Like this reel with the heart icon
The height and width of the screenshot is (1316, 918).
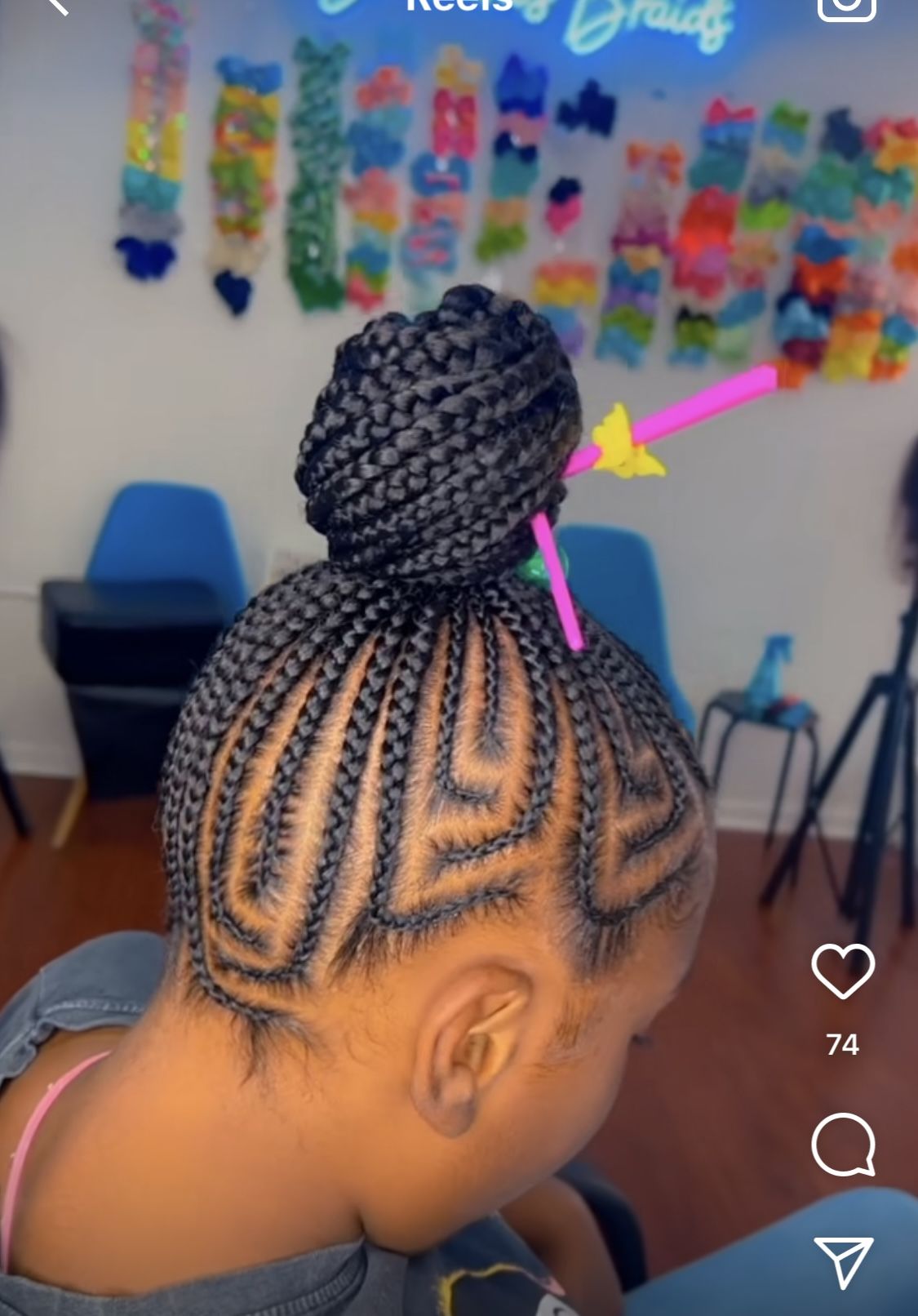[x=843, y=971]
